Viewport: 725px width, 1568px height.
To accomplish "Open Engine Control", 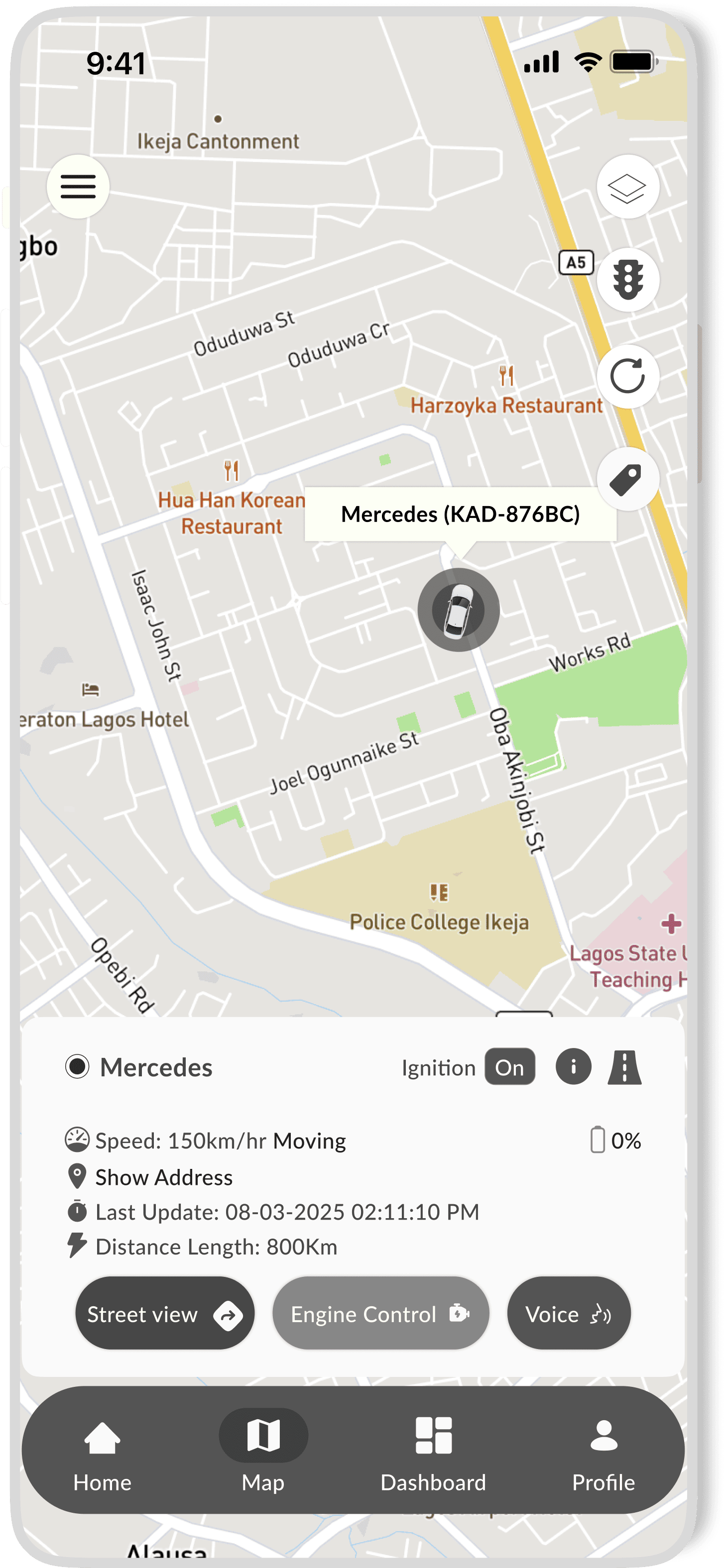I will pyautogui.click(x=380, y=1314).
